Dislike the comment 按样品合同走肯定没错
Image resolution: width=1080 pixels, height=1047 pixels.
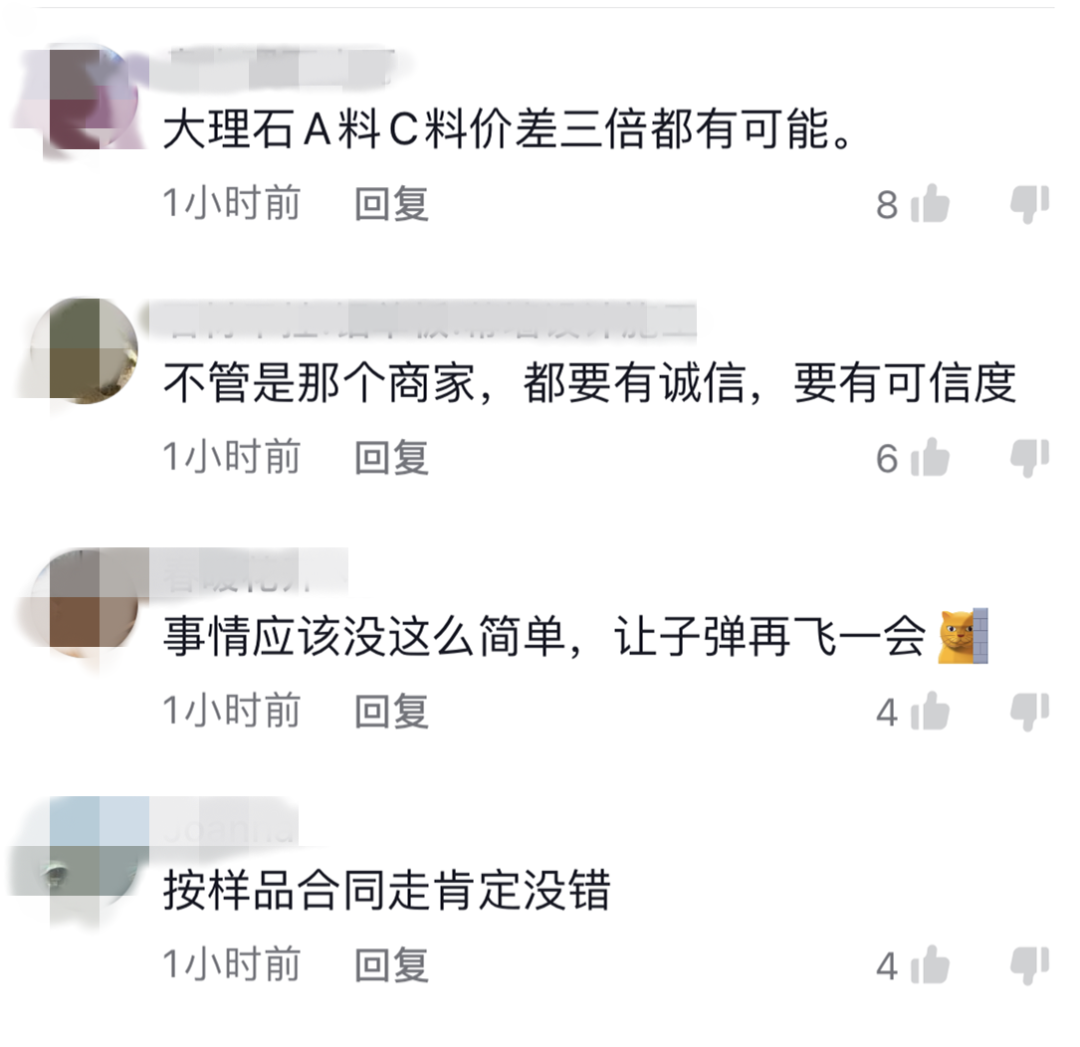(1029, 966)
